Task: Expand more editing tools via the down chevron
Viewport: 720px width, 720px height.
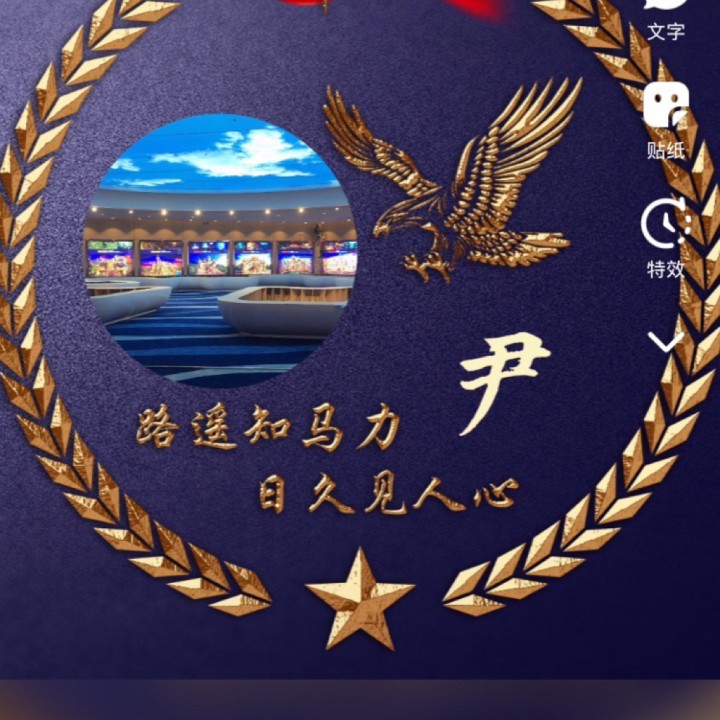Action: tap(665, 342)
